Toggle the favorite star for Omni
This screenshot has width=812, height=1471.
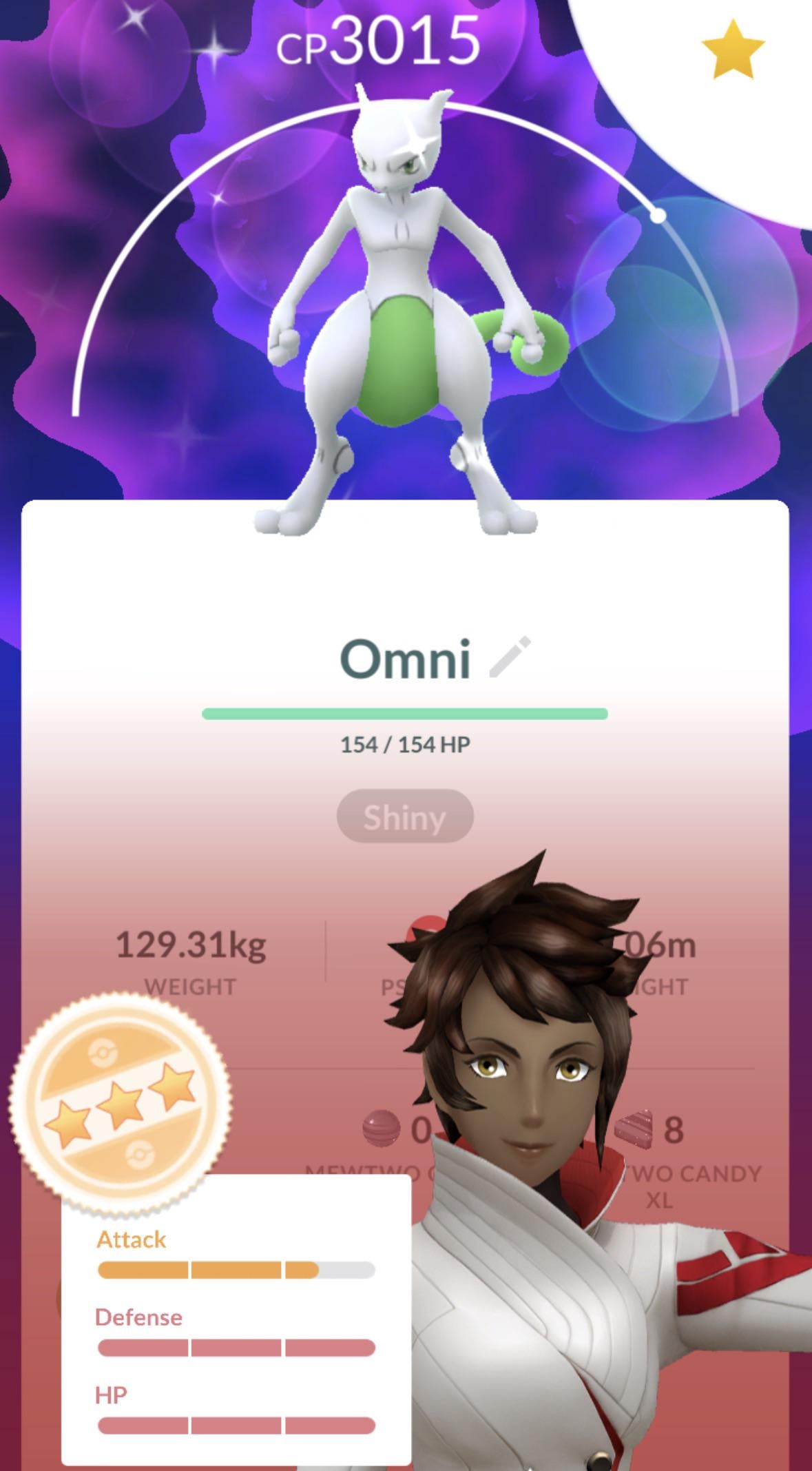[732, 49]
